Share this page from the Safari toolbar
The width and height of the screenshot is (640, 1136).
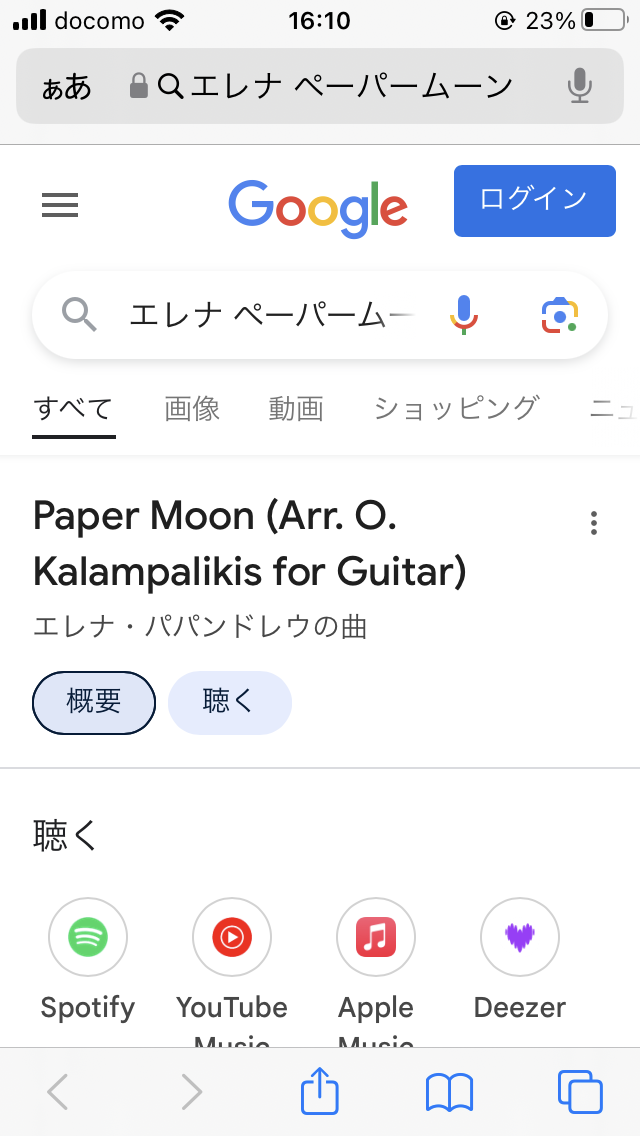[320, 1092]
